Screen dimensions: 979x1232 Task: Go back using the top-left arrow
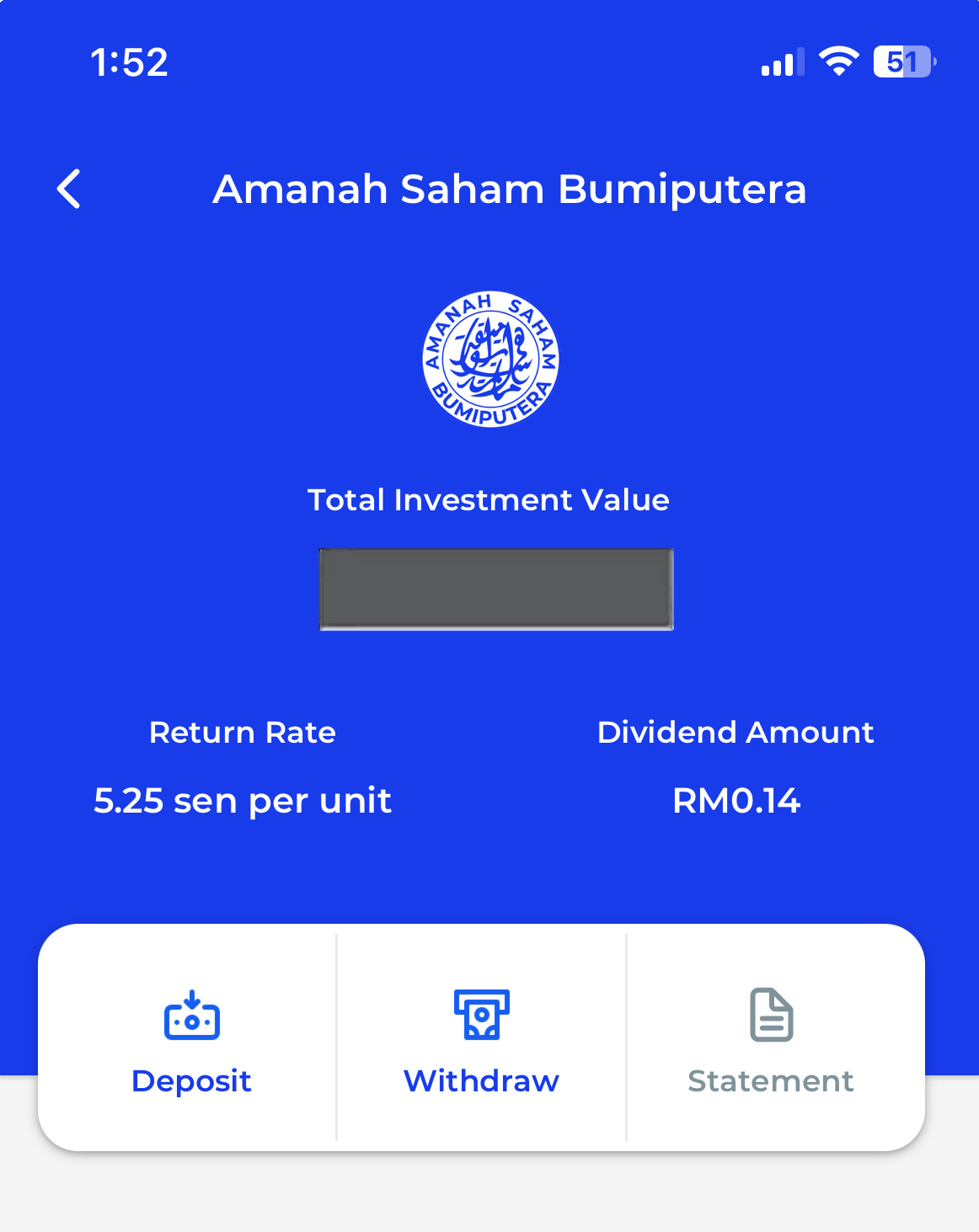[69, 189]
